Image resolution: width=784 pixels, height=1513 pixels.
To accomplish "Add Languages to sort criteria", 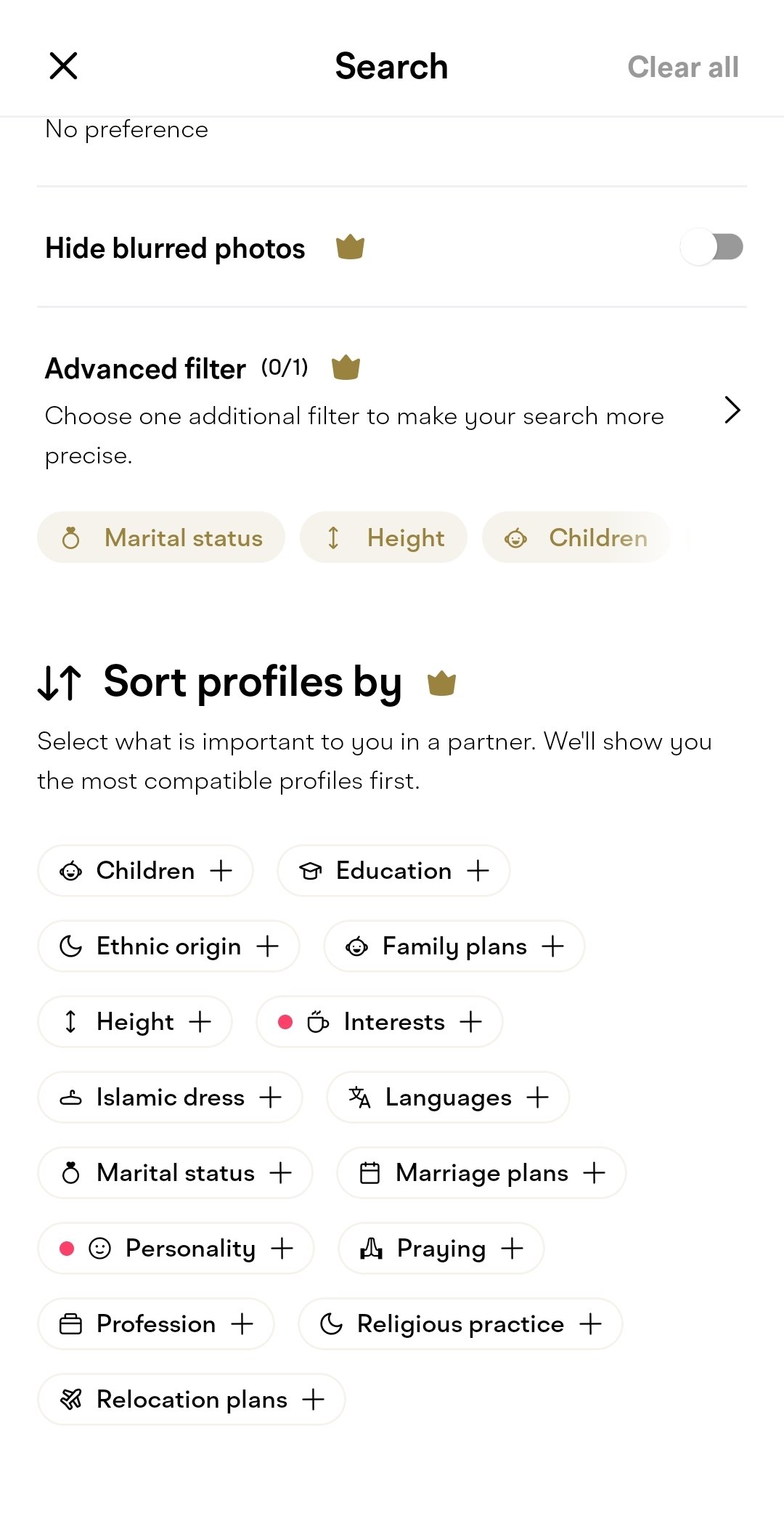I will click(x=448, y=1097).
